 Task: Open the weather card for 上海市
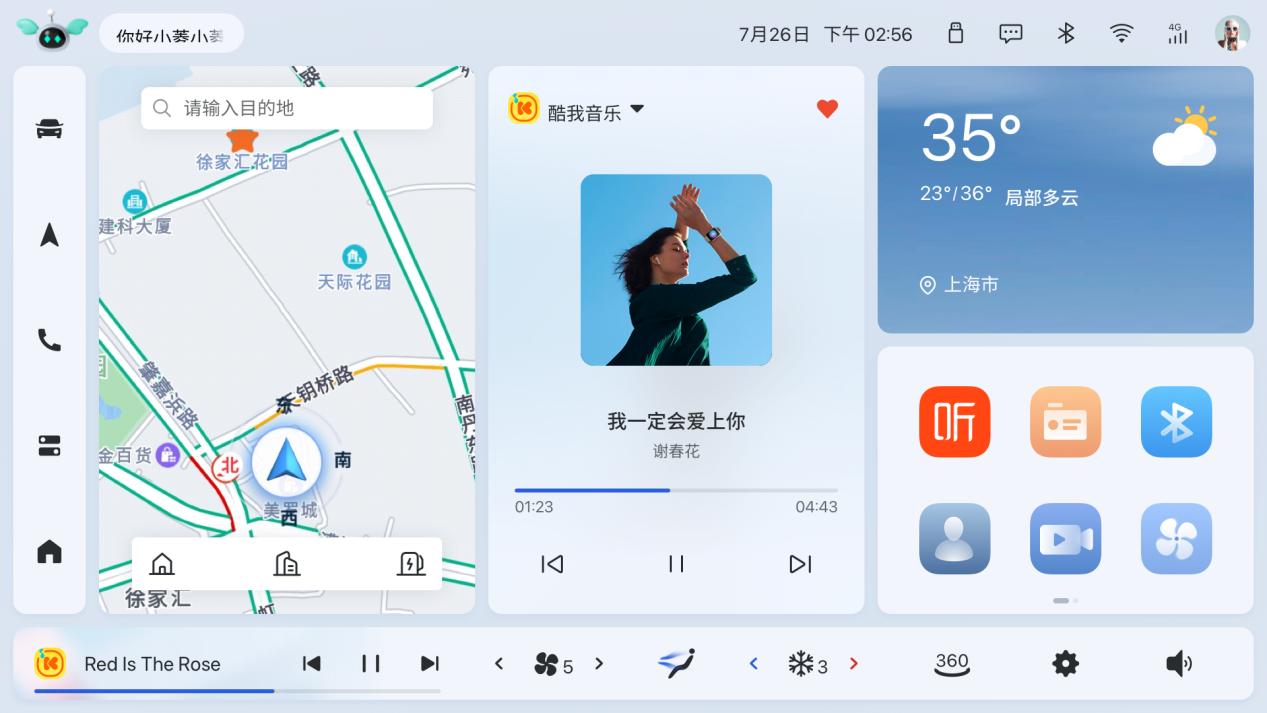pyautogui.click(x=1065, y=200)
